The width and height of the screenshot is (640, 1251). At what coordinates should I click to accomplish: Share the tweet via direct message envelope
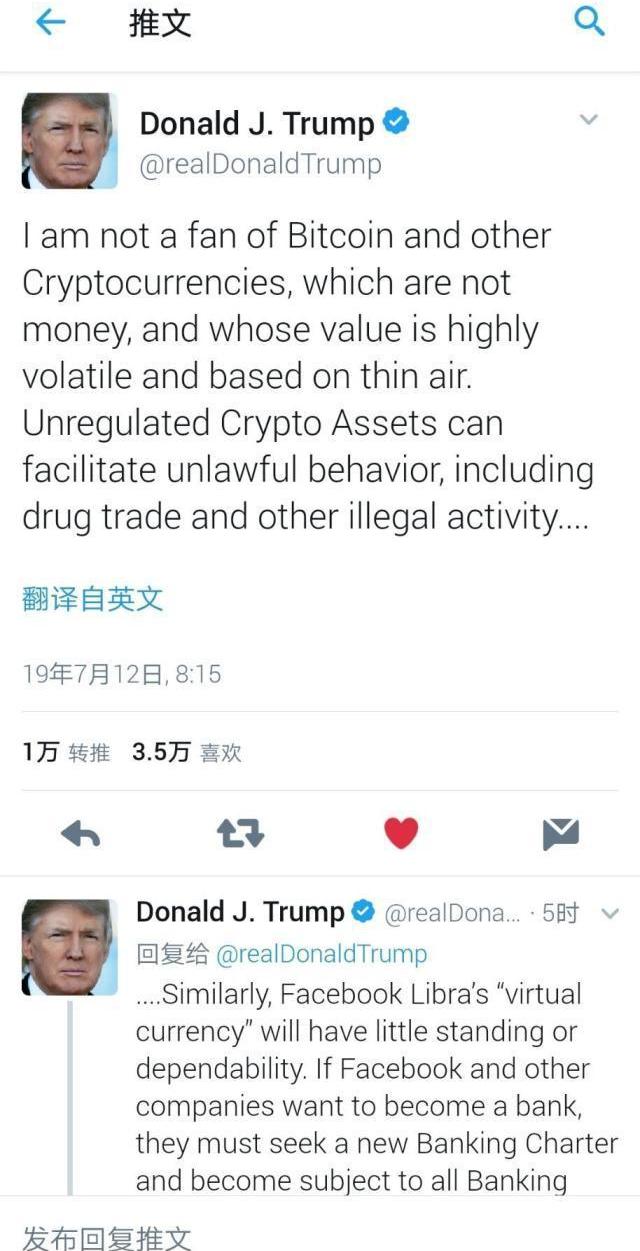click(x=561, y=833)
